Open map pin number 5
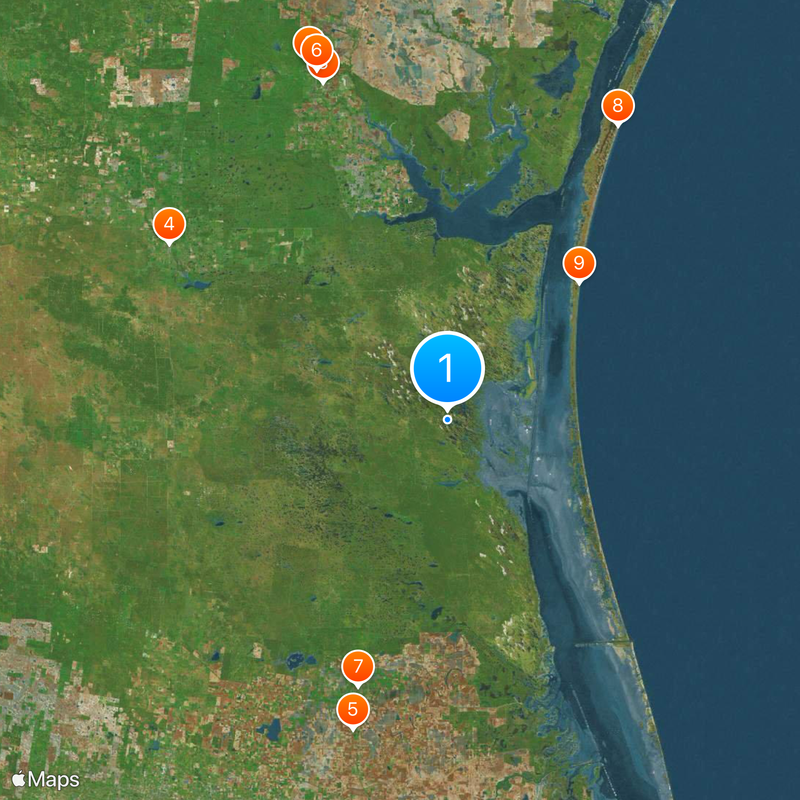Viewport: 800px width, 800px height. point(352,710)
